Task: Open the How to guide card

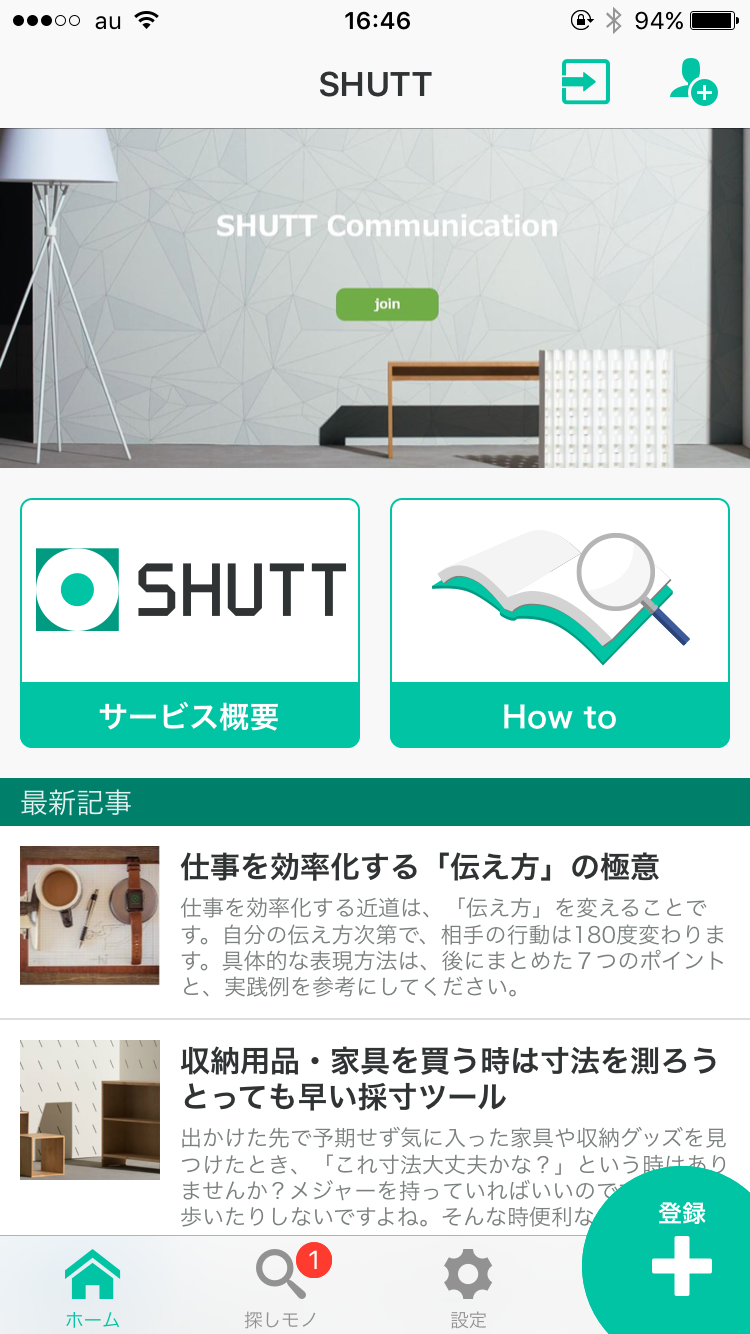Action: [x=559, y=622]
